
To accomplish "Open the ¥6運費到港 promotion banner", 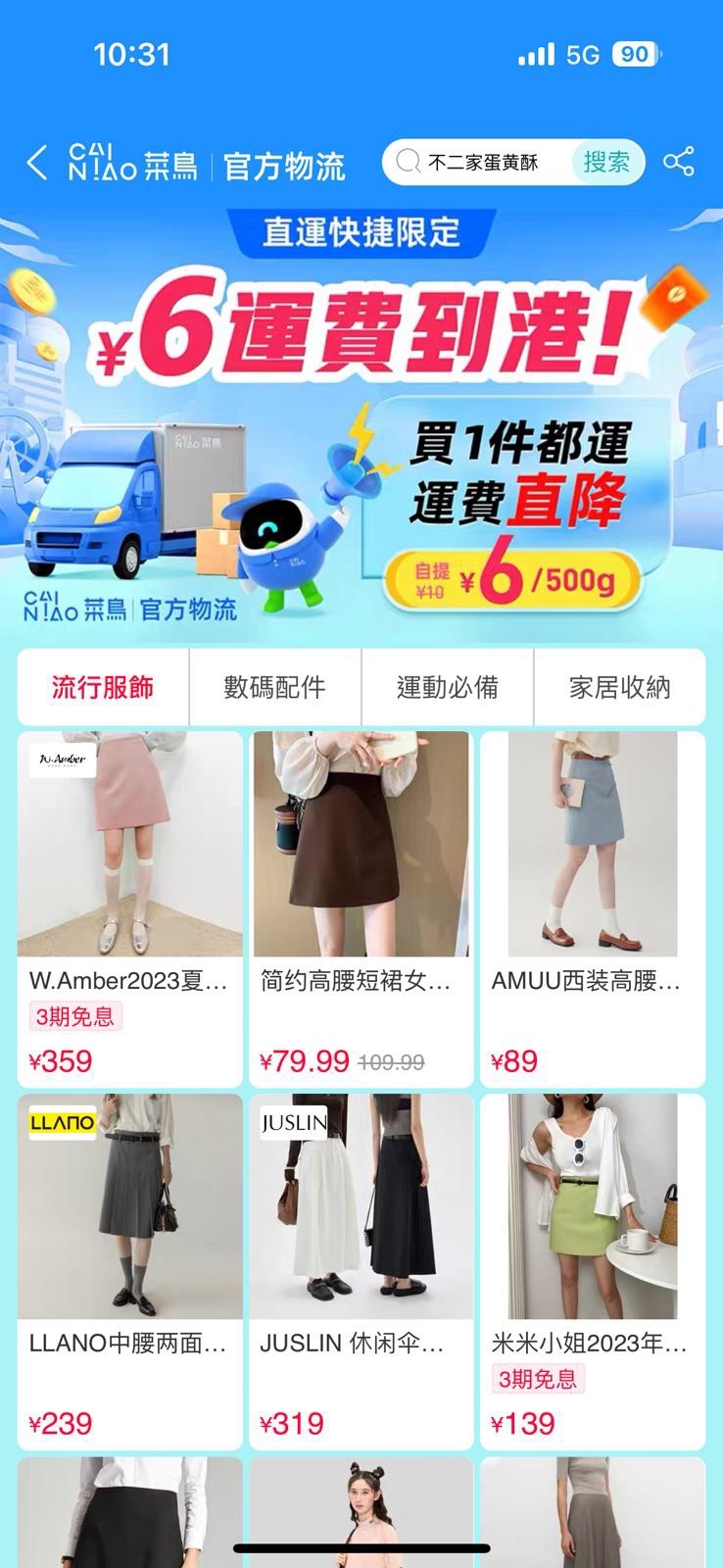I will click(x=361, y=421).
